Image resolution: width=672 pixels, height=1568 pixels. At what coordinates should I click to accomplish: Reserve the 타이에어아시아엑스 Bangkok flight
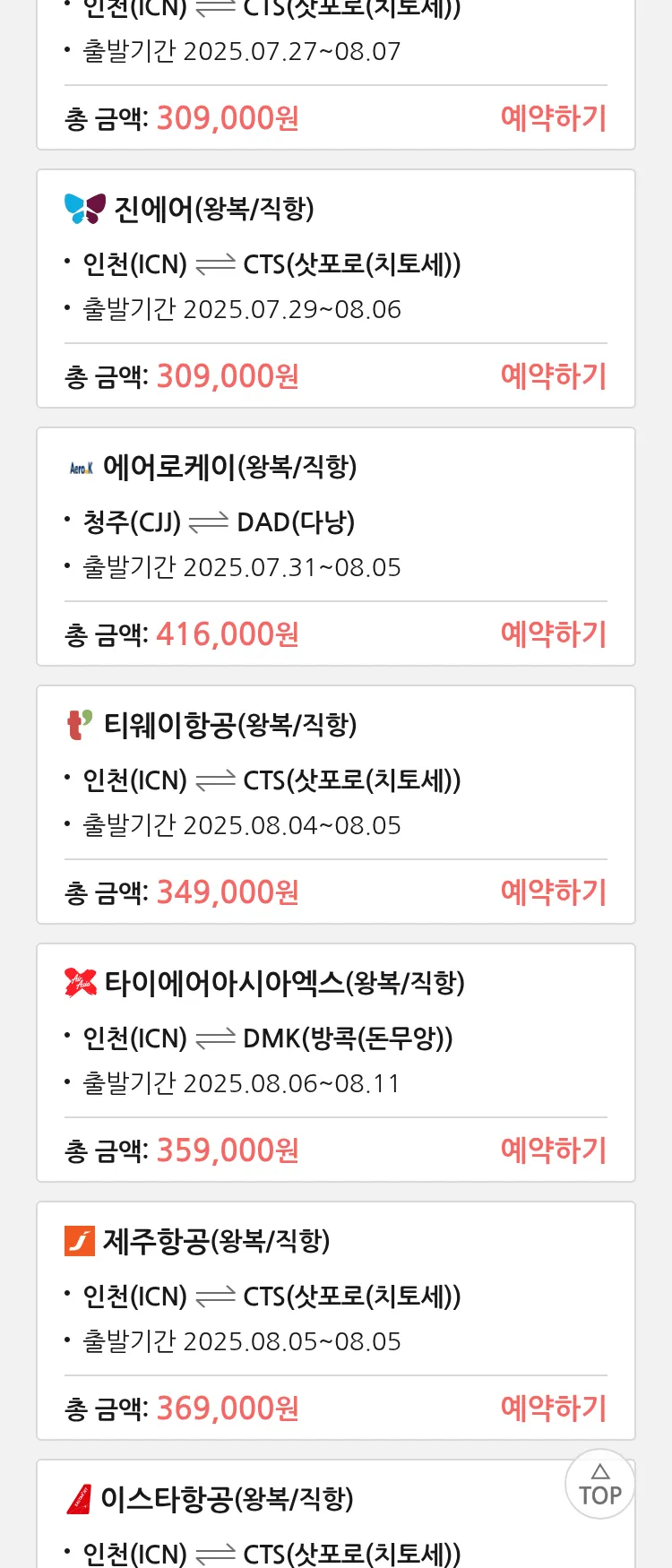point(553,1150)
